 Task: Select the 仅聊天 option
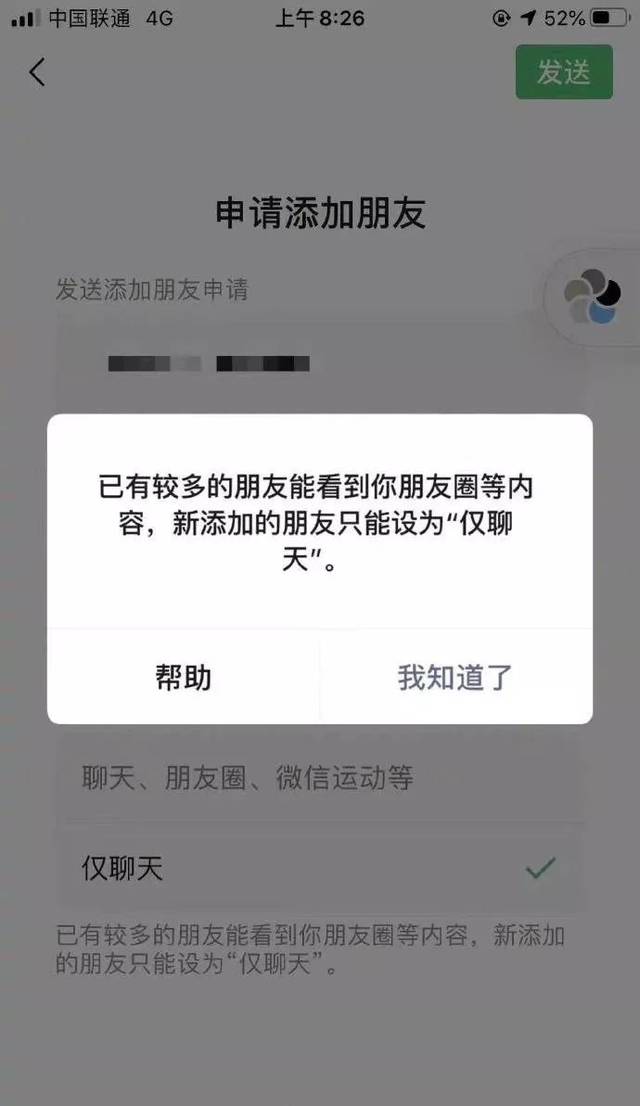click(x=320, y=868)
